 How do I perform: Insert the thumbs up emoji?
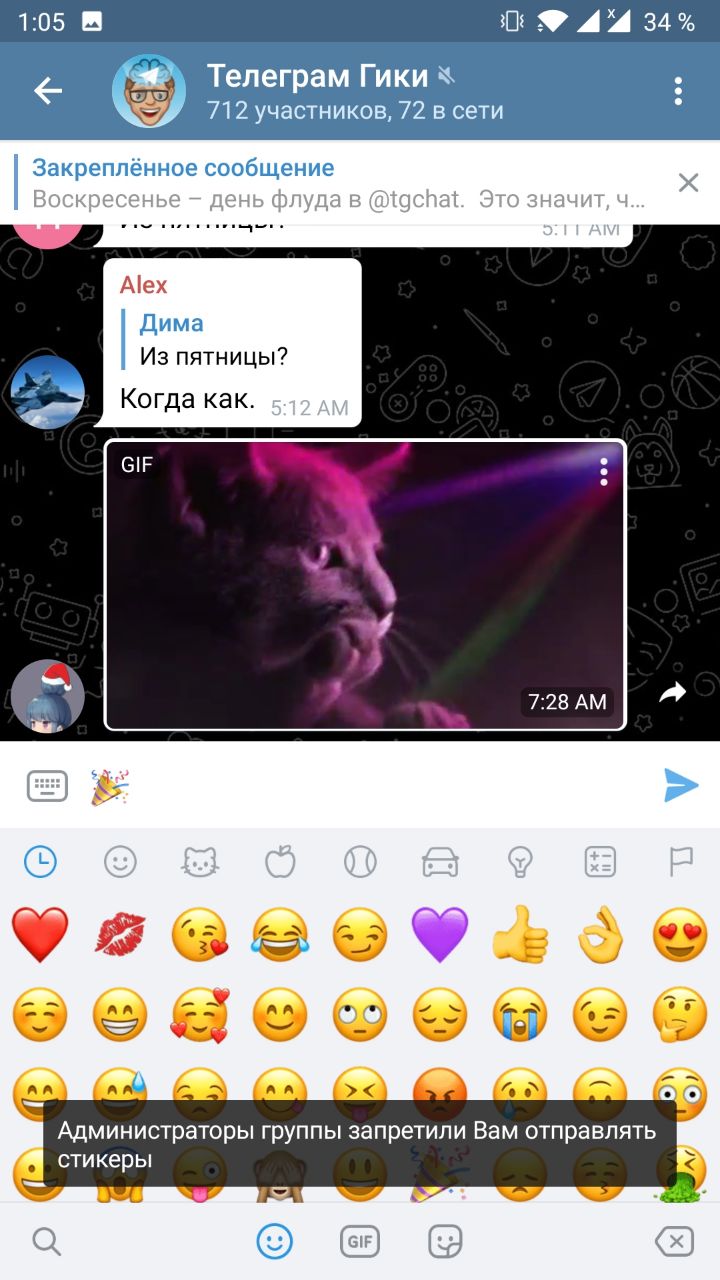click(520, 935)
